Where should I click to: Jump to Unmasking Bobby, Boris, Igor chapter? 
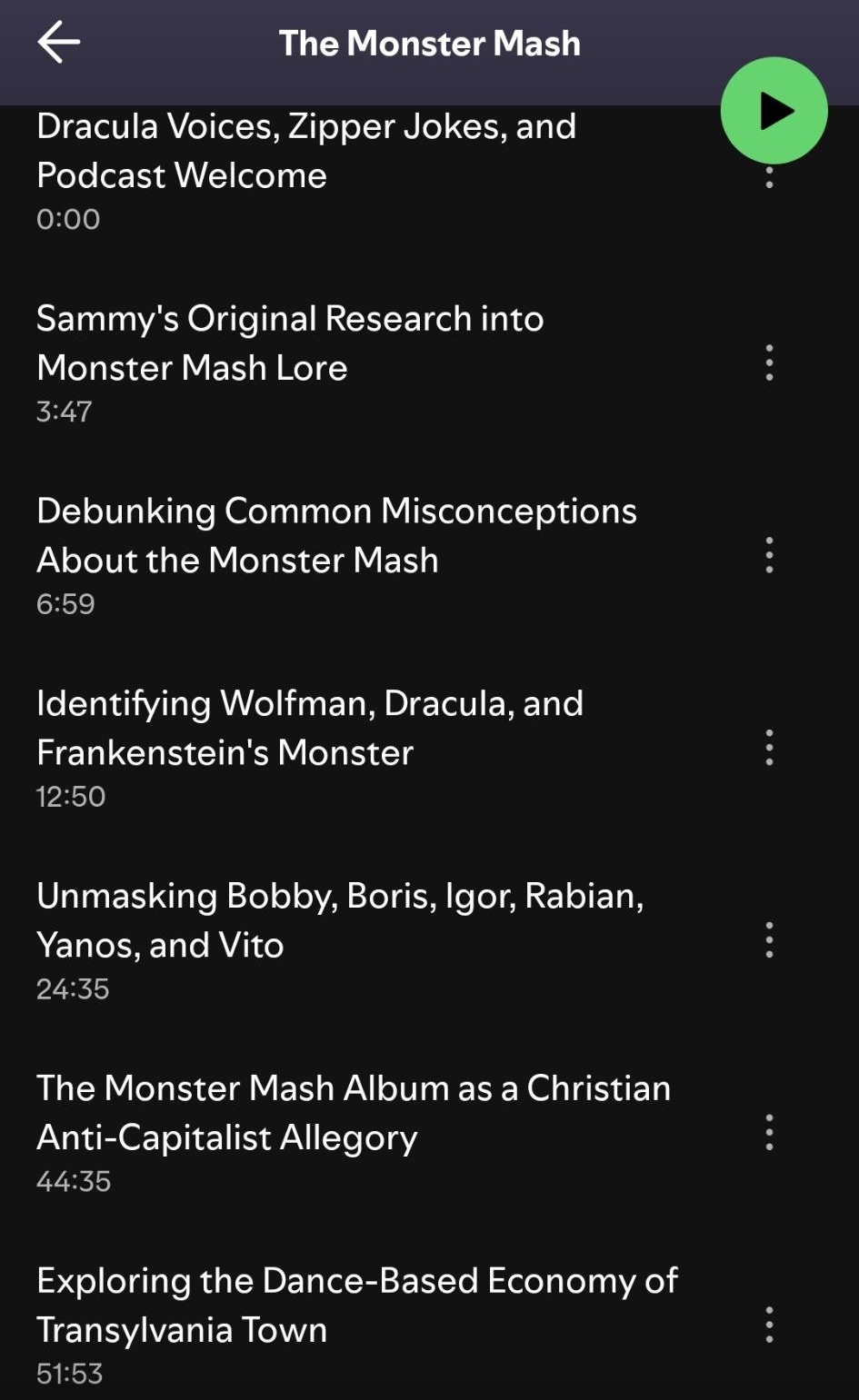[x=340, y=920]
